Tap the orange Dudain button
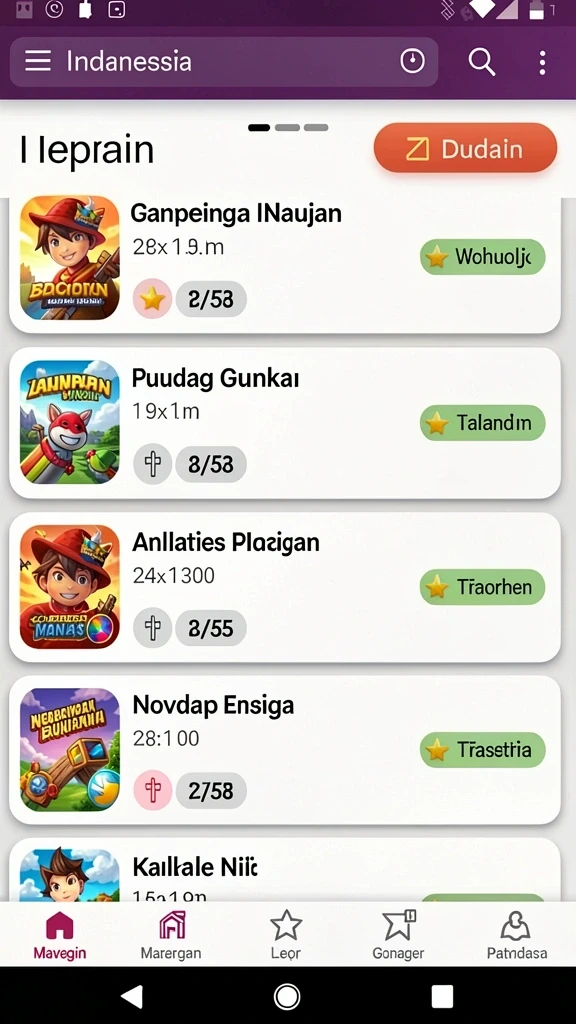 pos(465,148)
